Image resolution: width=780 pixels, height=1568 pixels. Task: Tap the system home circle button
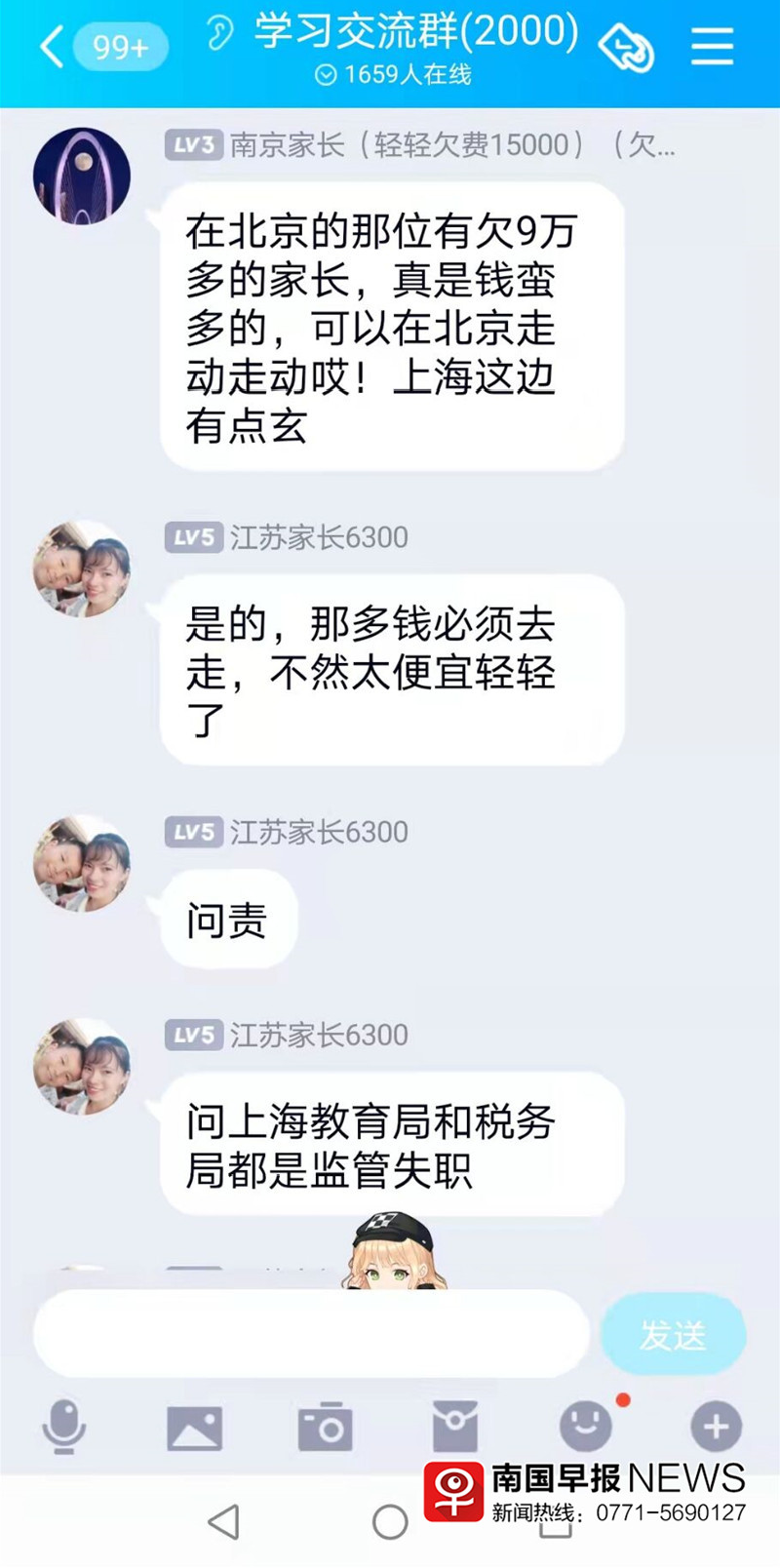click(390, 1520)
